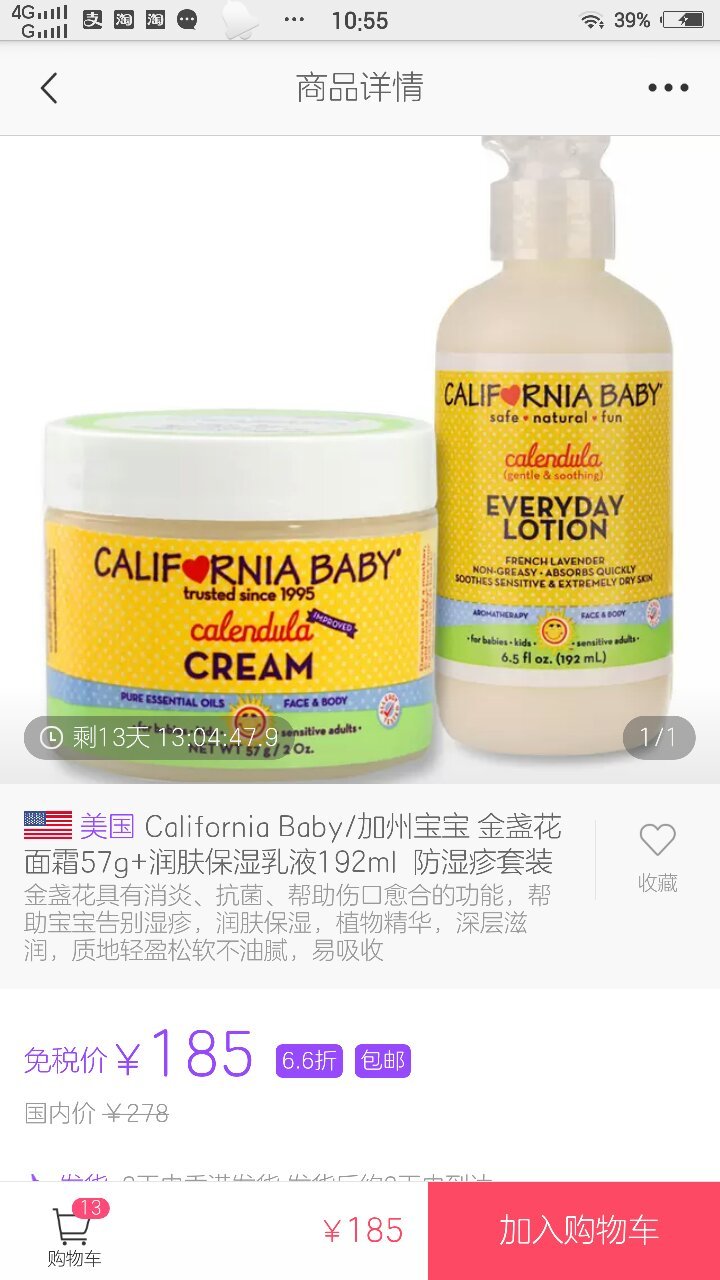Add this item to favorites (收藏)
This screenshot has height=1280, width=720.
click(657, 856)
